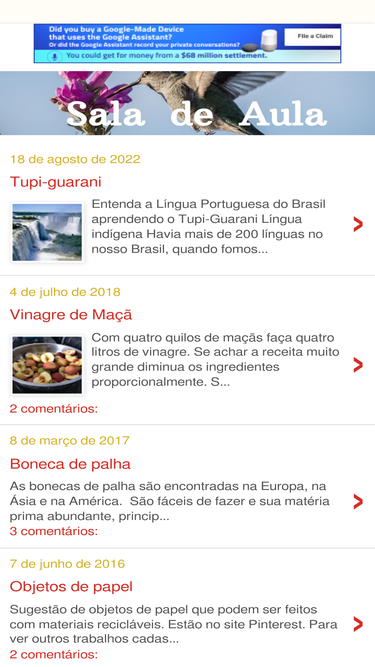View 2 comentários under Objetos de papel

coord(54,654)
